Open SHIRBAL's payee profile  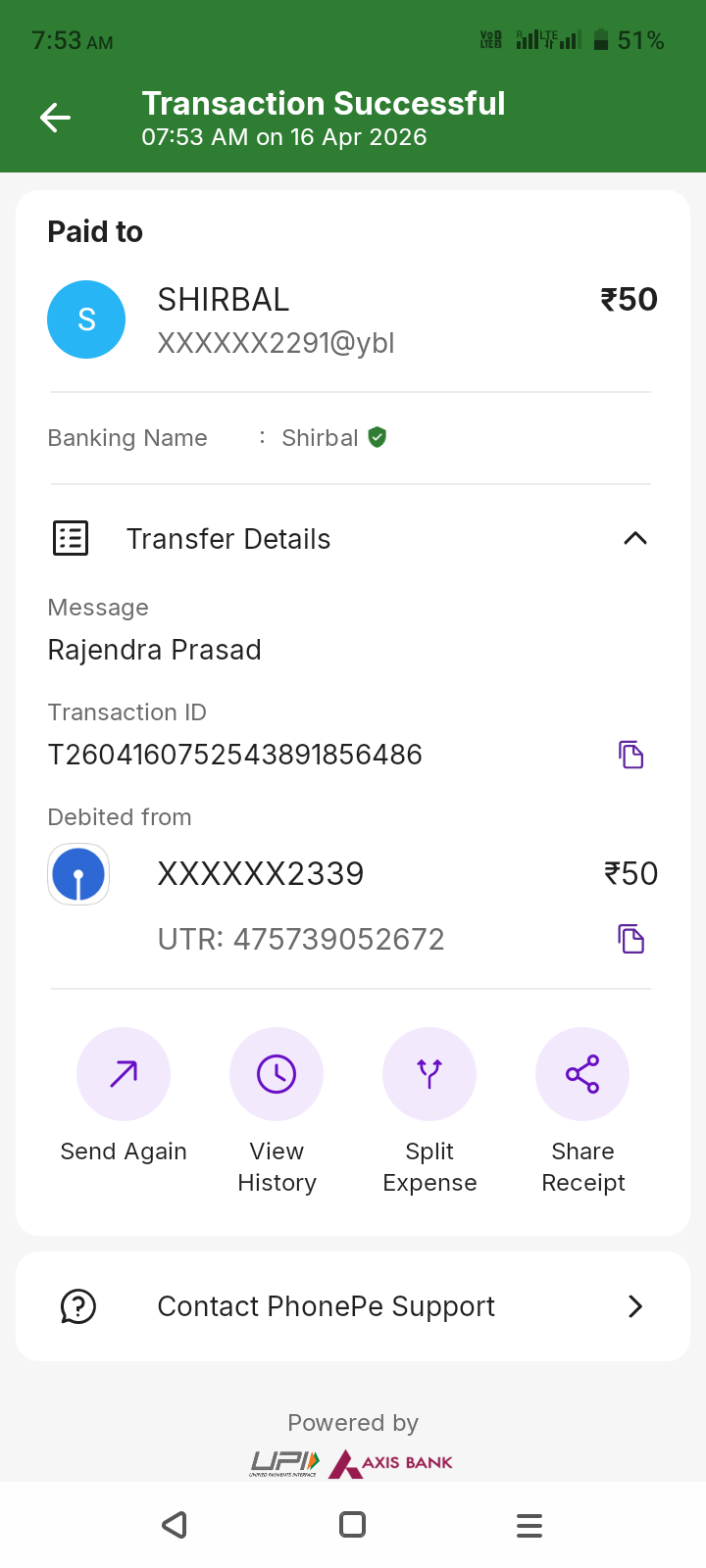[86, 319]
